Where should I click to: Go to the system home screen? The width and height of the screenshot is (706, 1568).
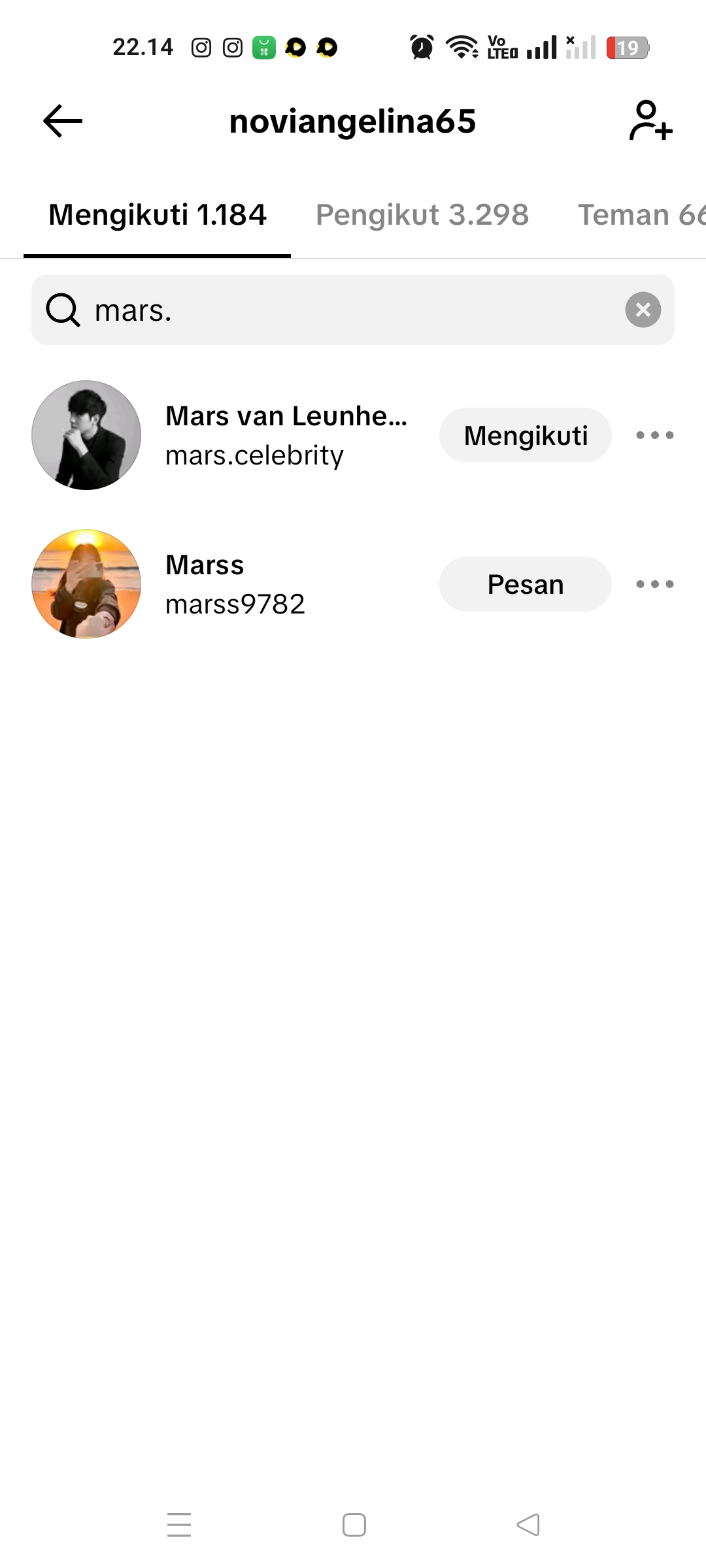(354, 1525)
